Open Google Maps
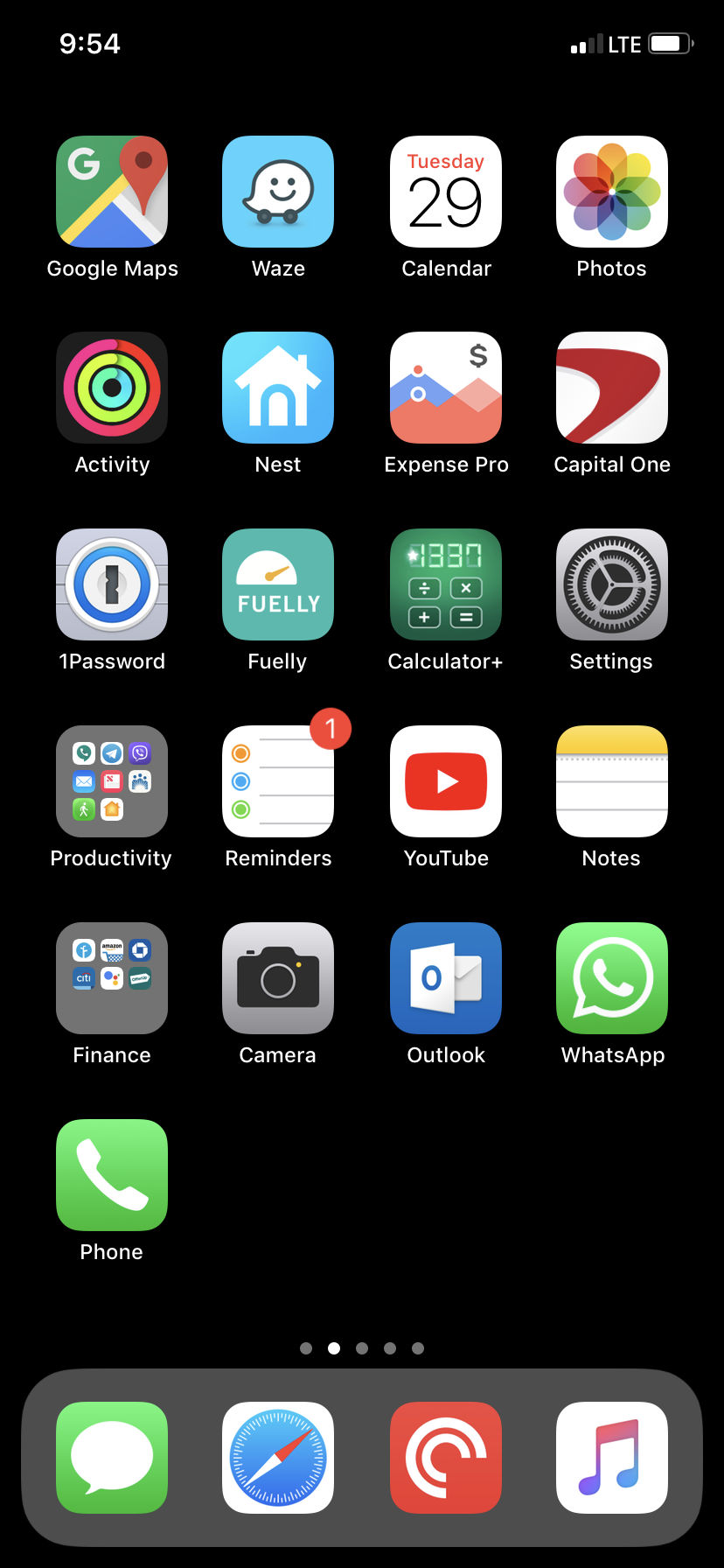Screen dimensions: 724x1568 click(112, 192)
